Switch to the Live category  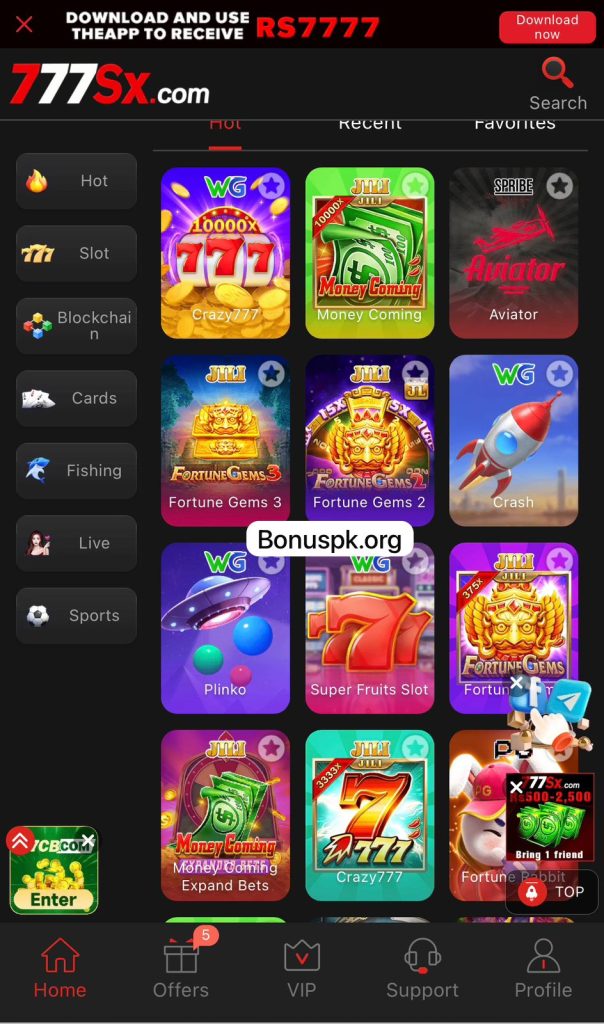[x=77, y=543]
